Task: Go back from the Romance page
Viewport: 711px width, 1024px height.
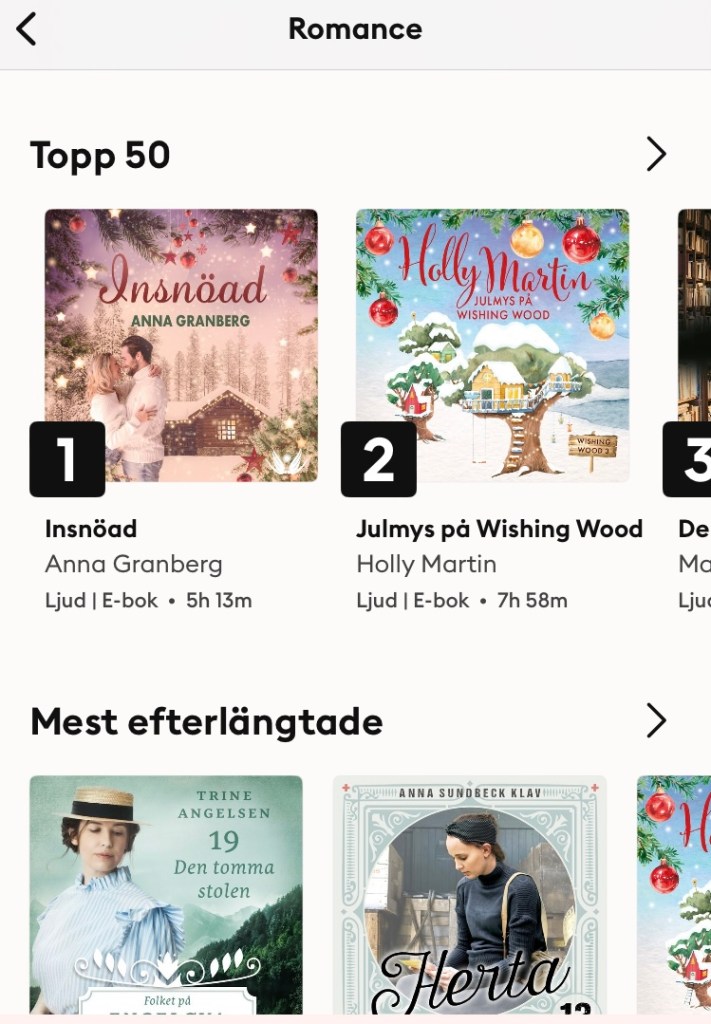Action: click(x=27, y=29)
